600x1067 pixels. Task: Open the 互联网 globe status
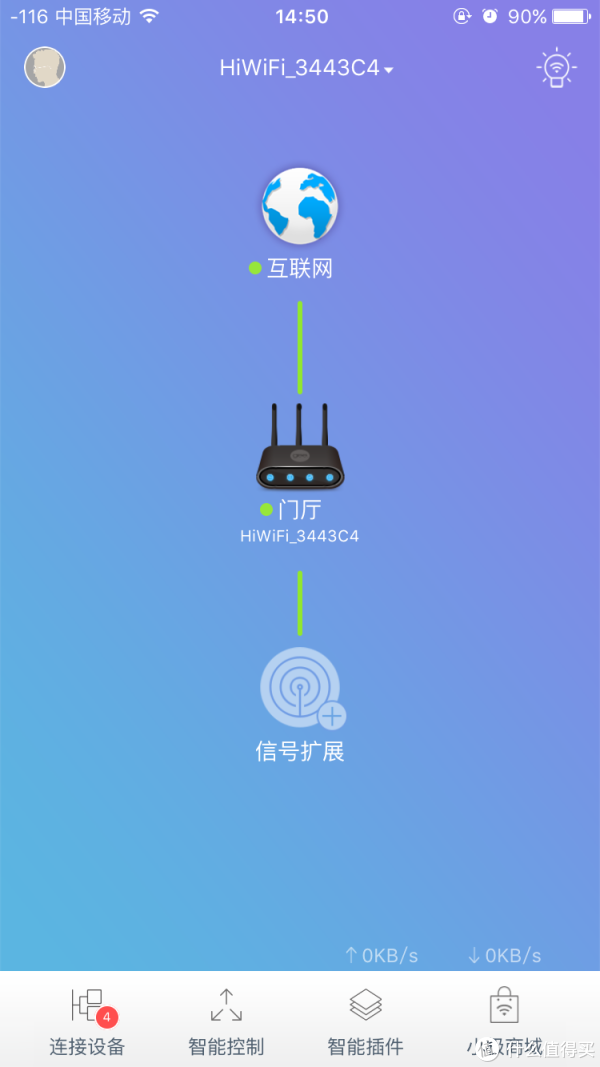(x=300, y=206)
